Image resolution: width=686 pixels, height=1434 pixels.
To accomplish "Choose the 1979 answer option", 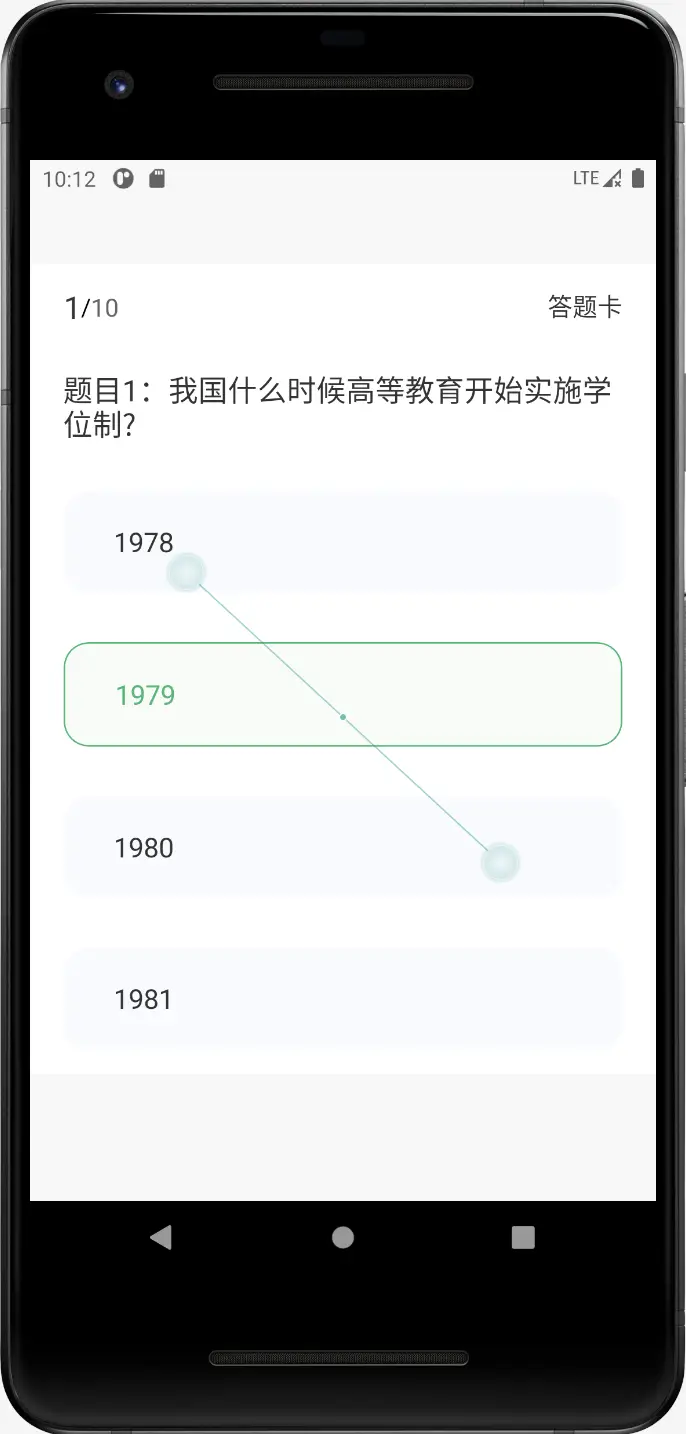I will click(342, 695).
